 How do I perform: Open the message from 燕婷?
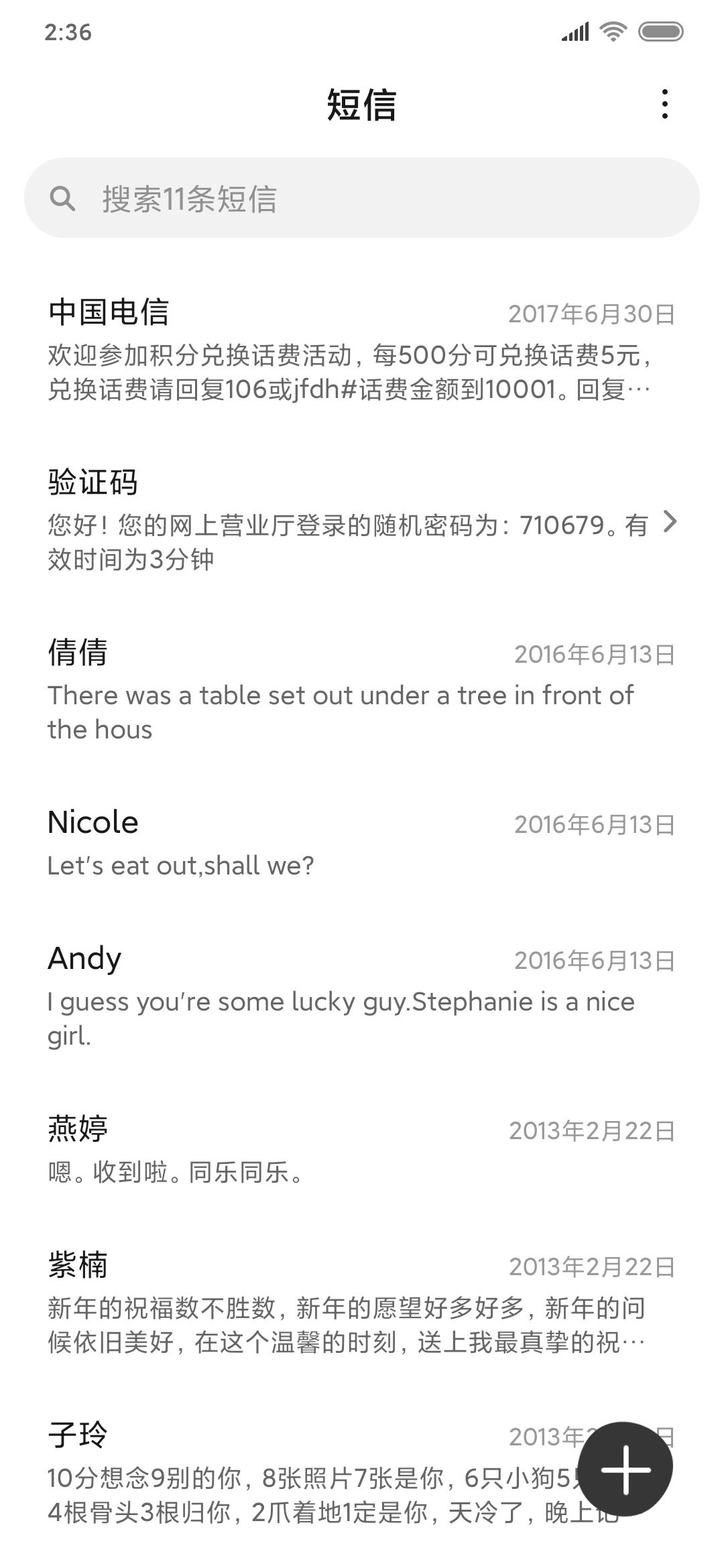tap(362, 1150)
